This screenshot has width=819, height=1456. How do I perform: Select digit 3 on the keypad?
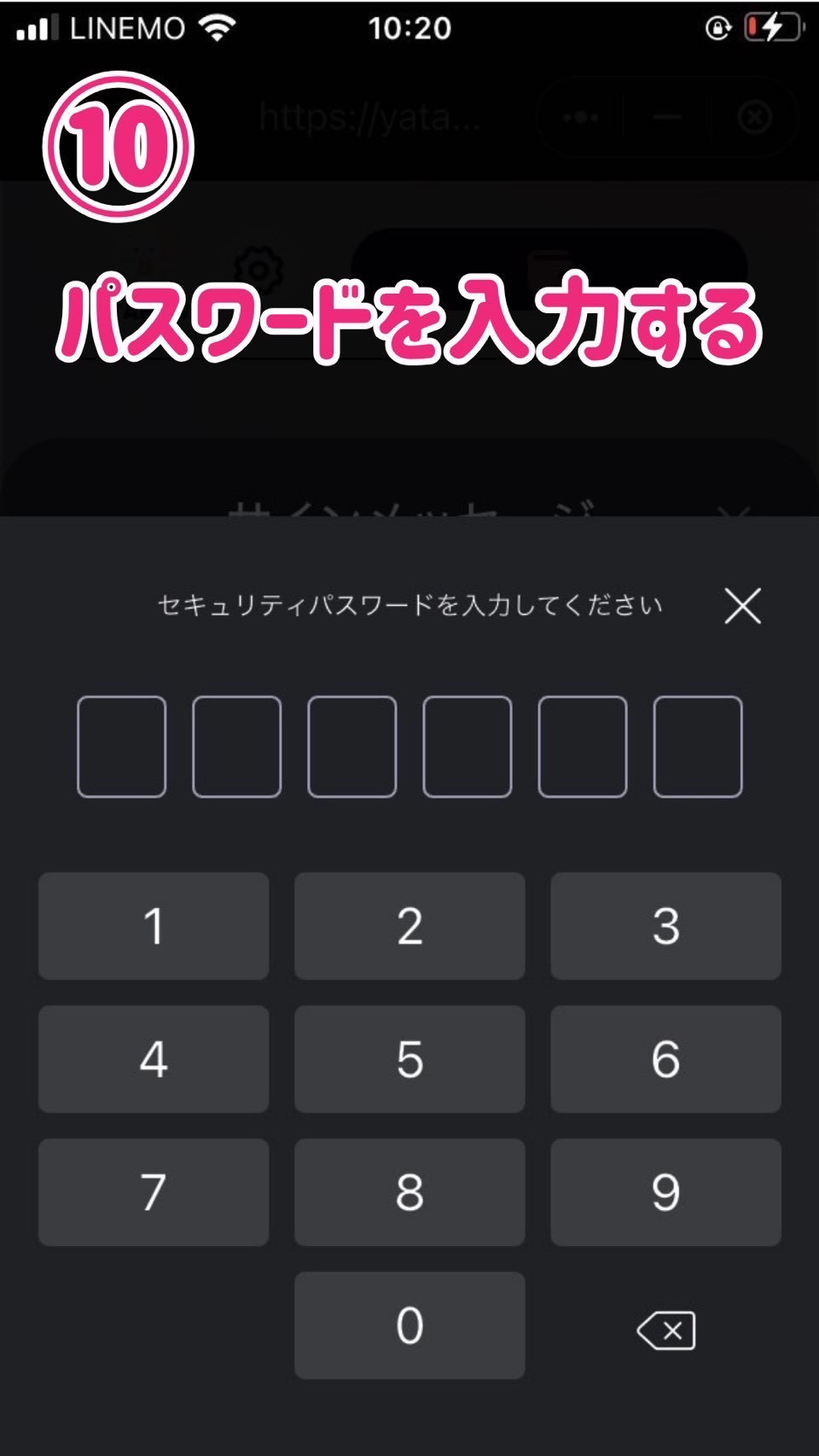point(665,926)
